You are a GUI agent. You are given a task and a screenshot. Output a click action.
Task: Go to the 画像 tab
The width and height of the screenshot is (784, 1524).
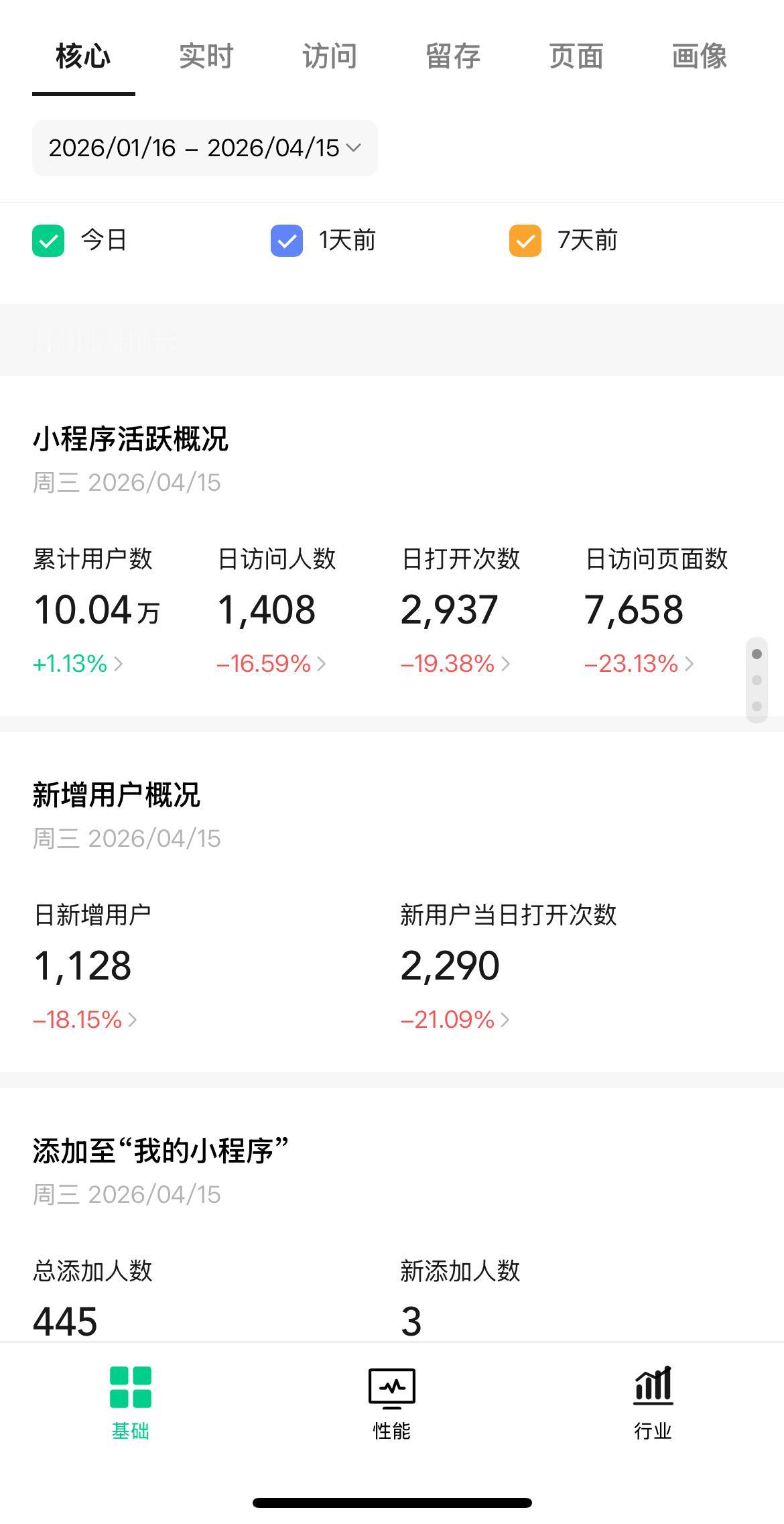(x=698, y=56)
